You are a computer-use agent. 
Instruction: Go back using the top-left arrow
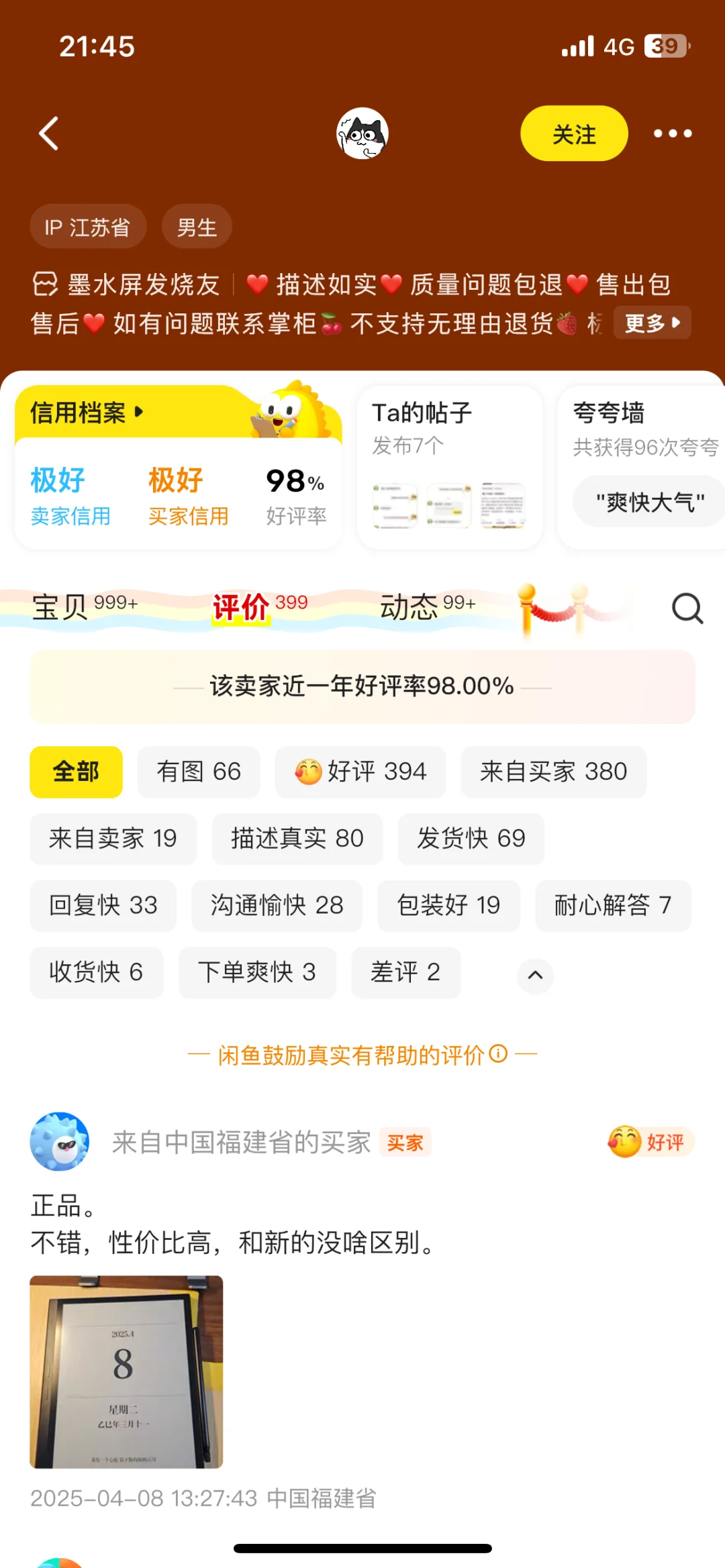(x=48, y=134)
